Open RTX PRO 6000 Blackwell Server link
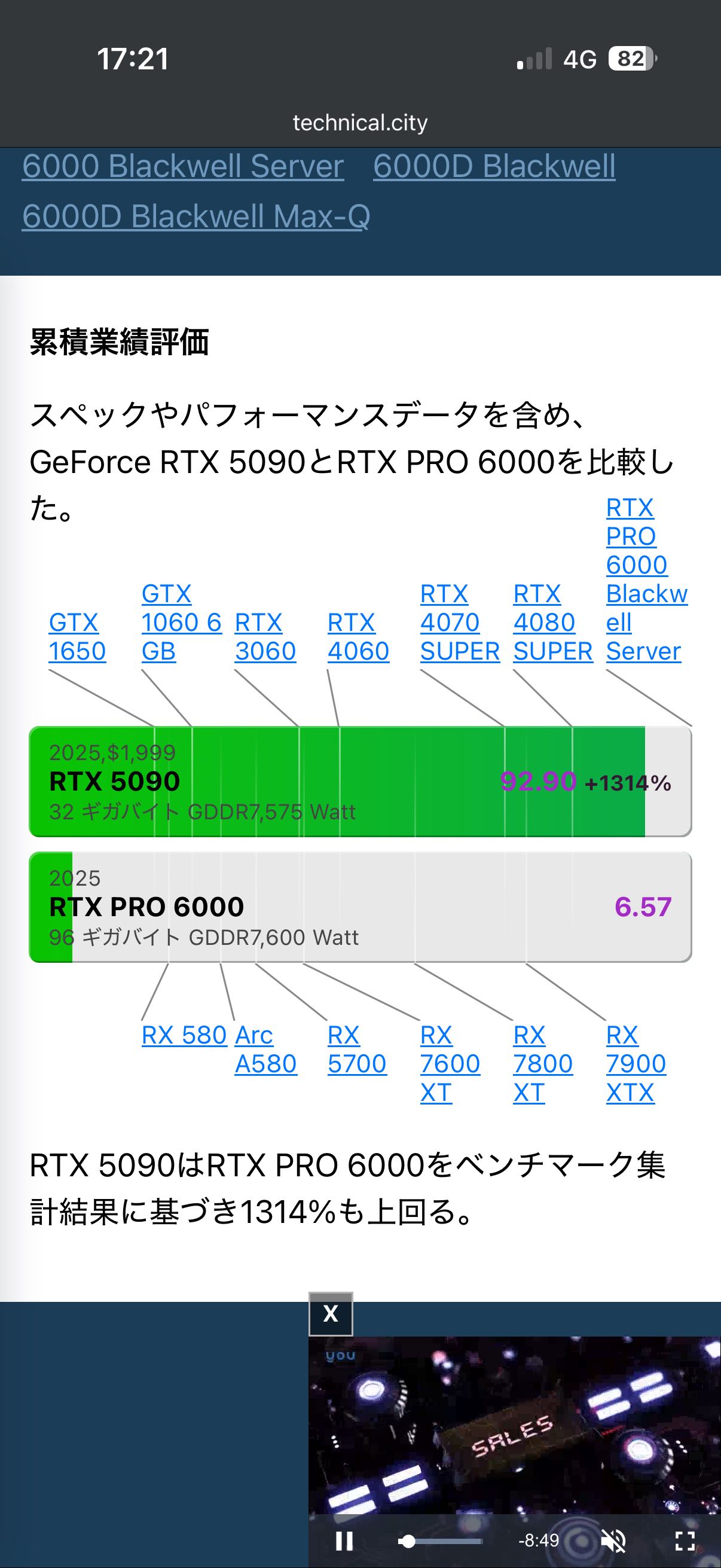The image size is (721, 1568). pyautogui.click(x=645, y=579)
